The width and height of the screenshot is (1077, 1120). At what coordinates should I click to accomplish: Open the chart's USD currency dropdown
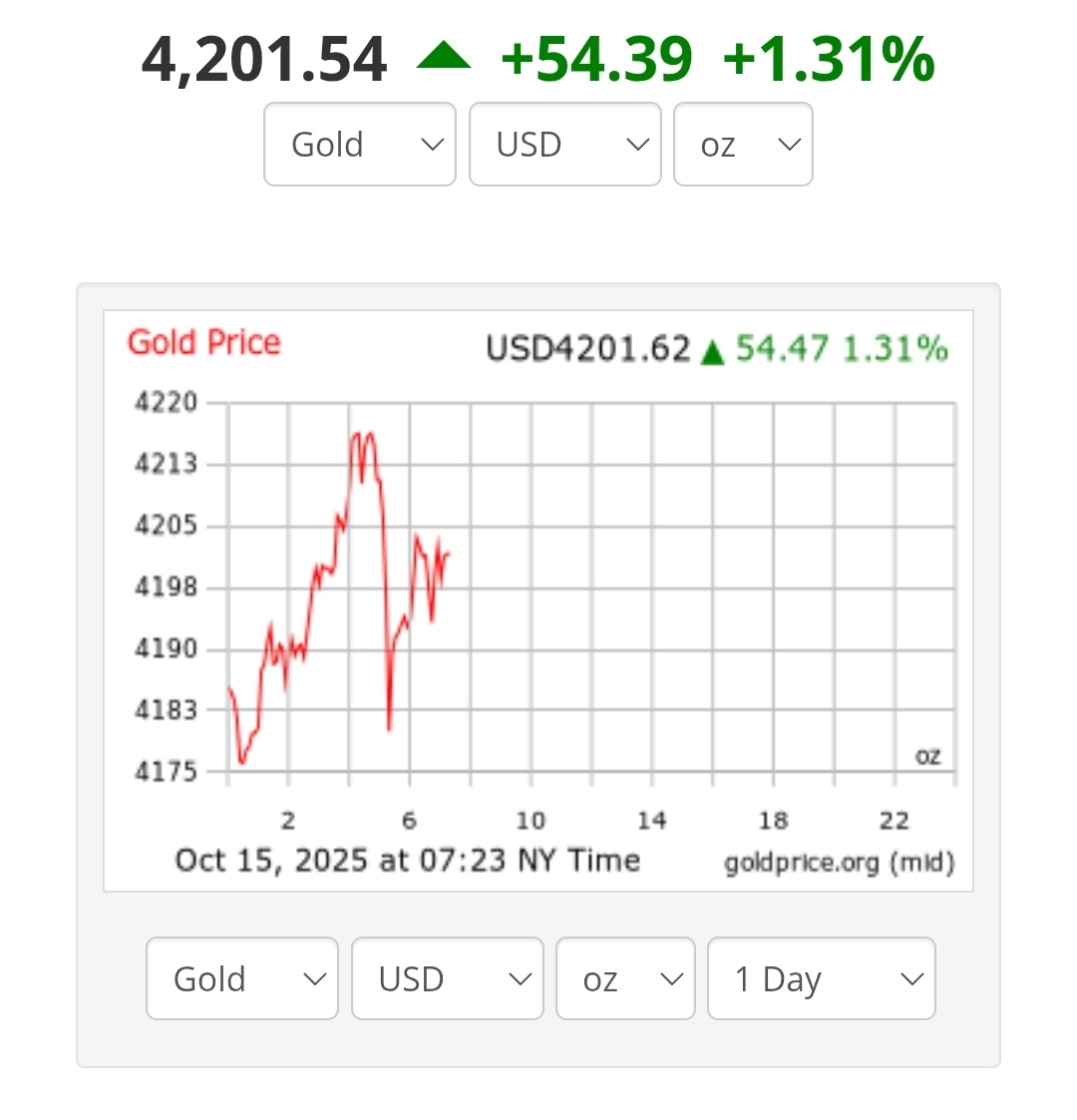(x=448, y=978)
